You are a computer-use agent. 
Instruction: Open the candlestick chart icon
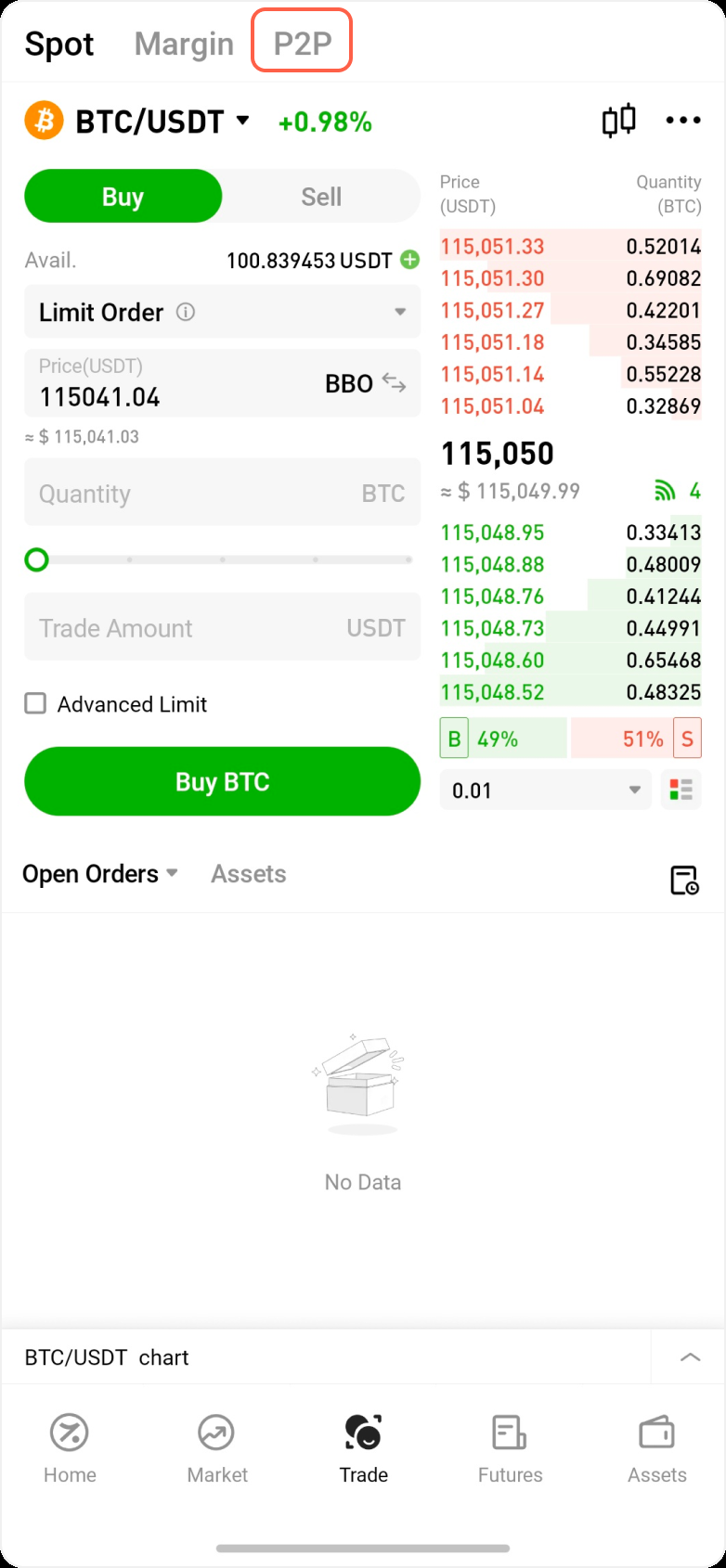[x=618, y=121]
